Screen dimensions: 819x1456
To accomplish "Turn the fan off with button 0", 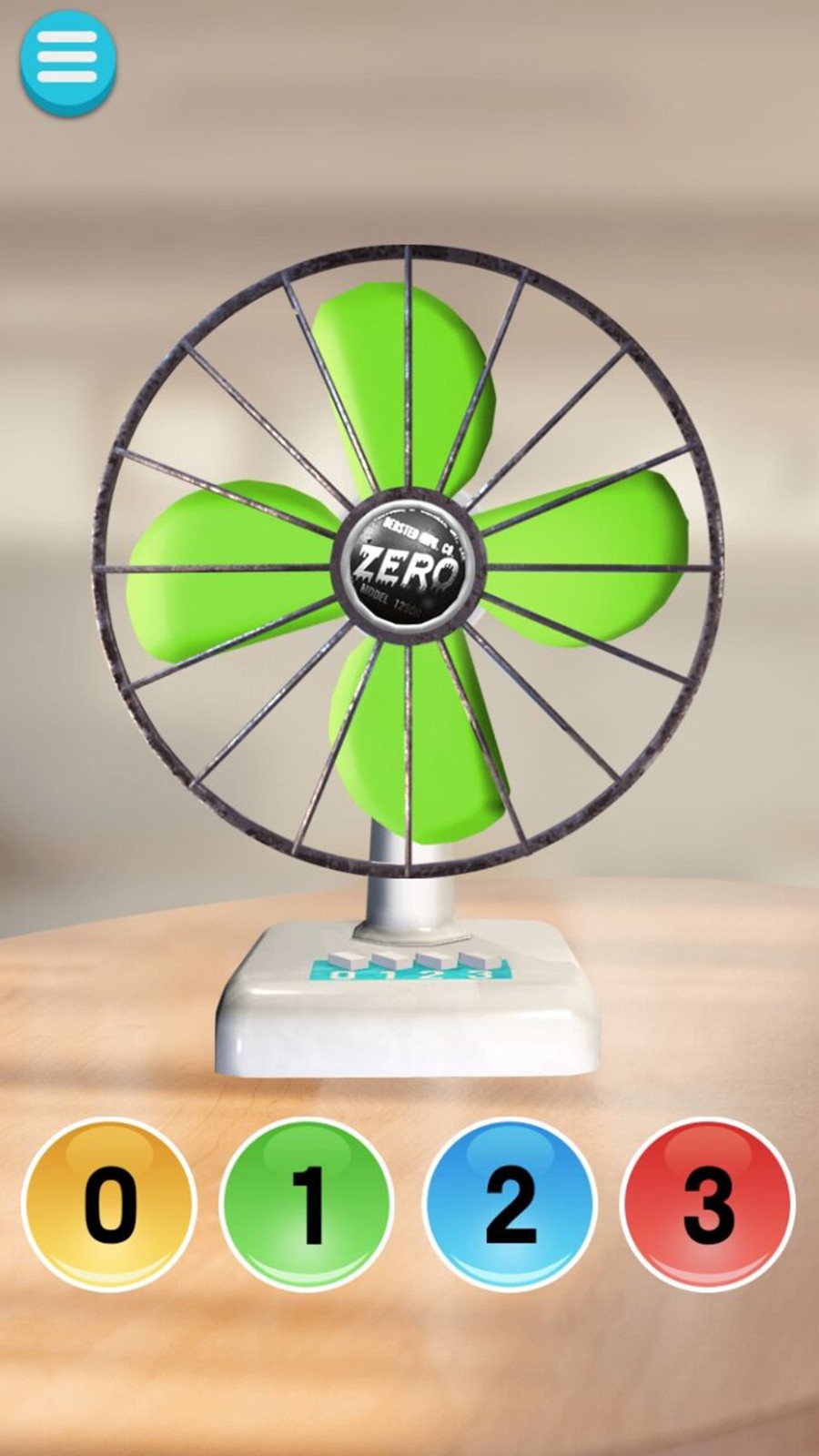I will [109, 1204].
